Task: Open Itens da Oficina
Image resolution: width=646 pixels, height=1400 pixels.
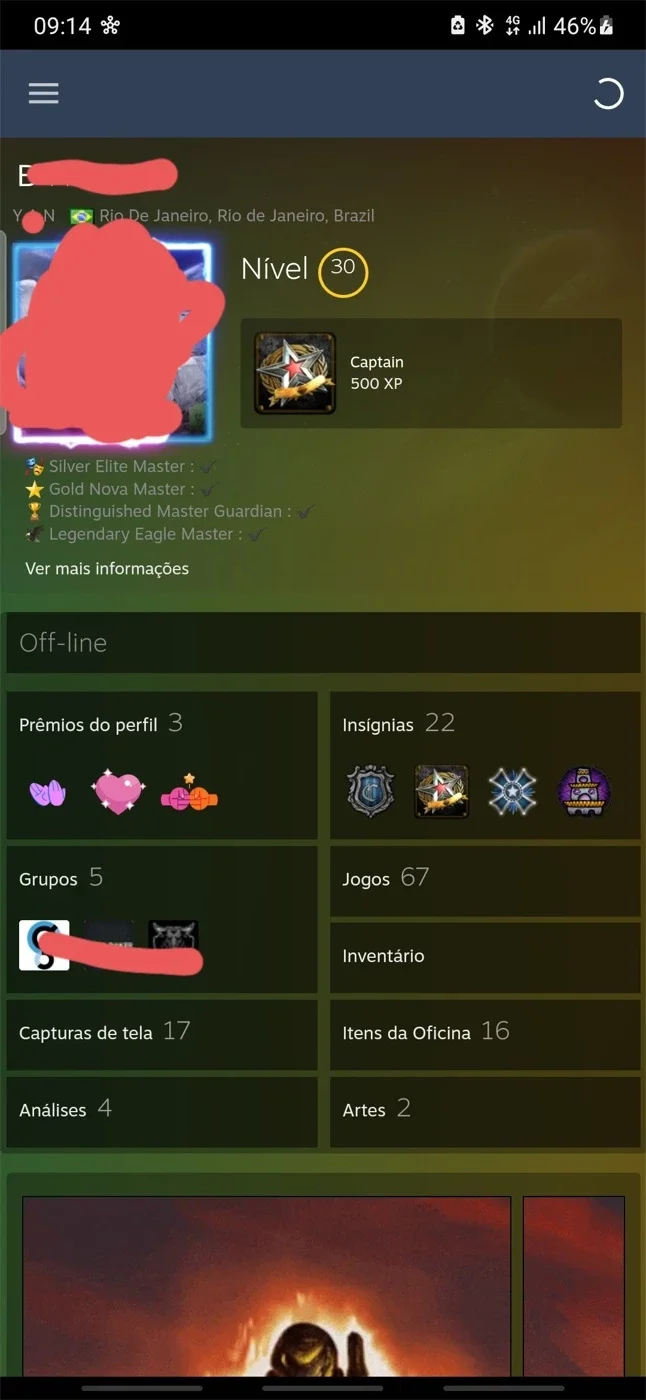Action: pyautogui.click(x=485, y=1034)
